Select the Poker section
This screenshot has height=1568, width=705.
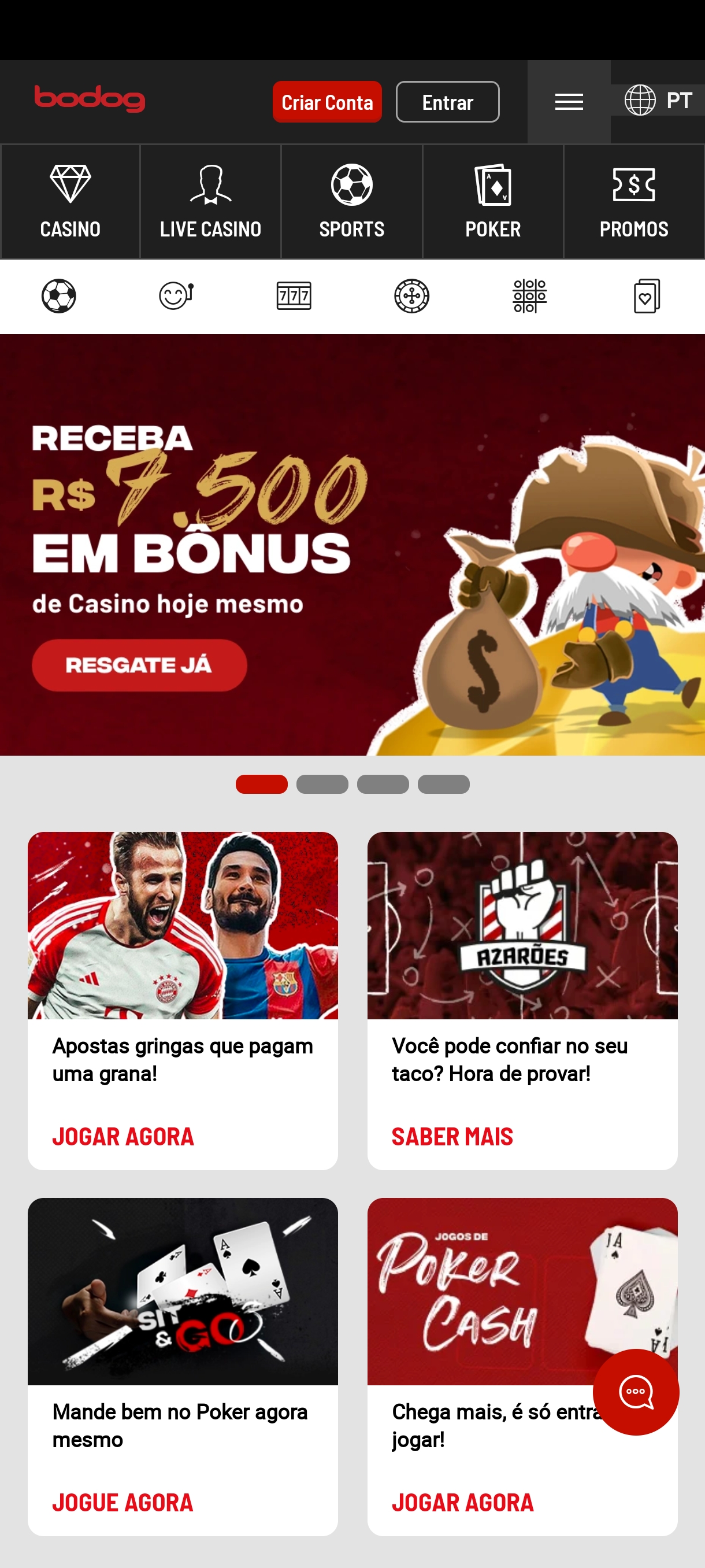(493, 201)
